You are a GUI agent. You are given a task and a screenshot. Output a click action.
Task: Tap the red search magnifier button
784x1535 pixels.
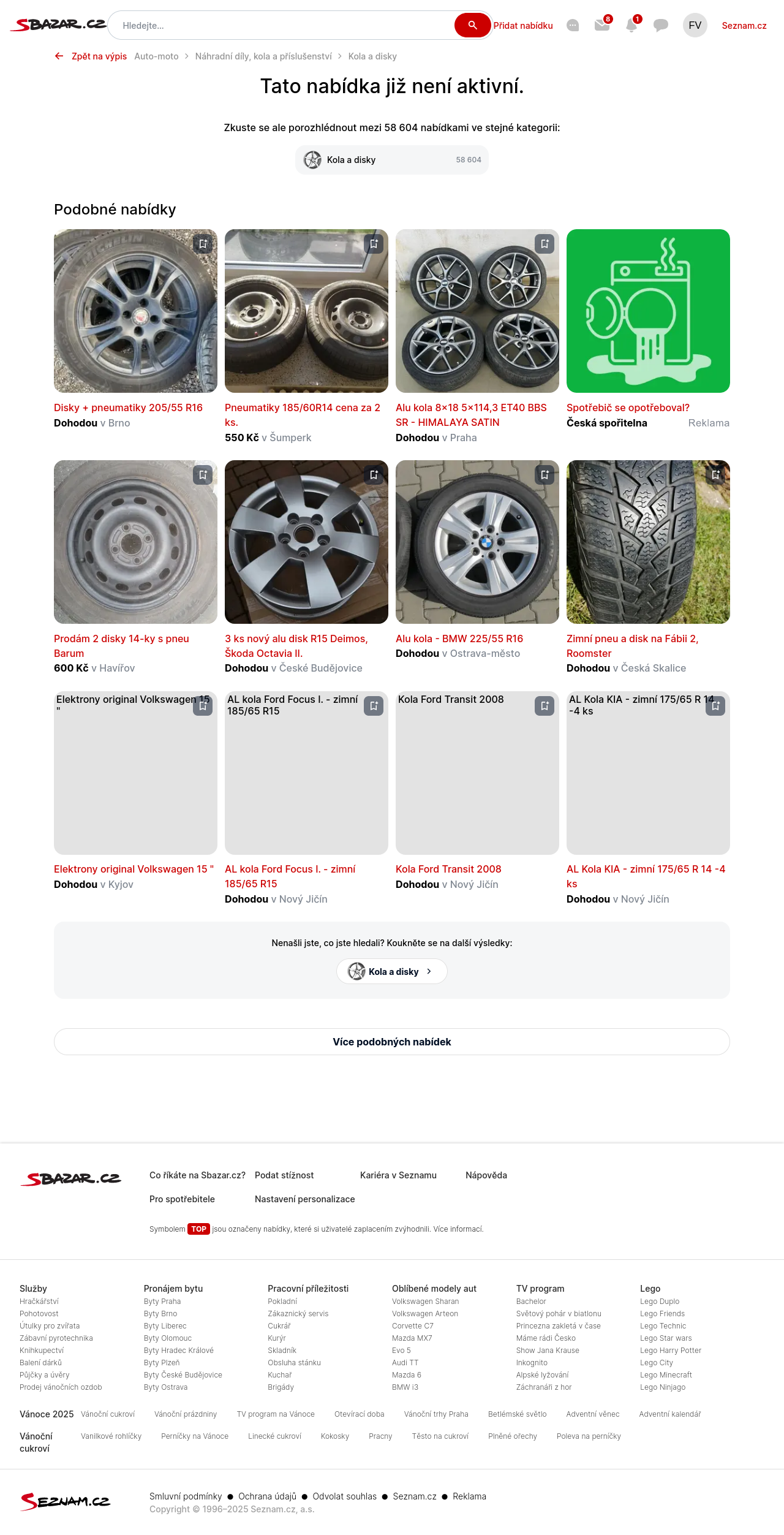coord(472,26)
